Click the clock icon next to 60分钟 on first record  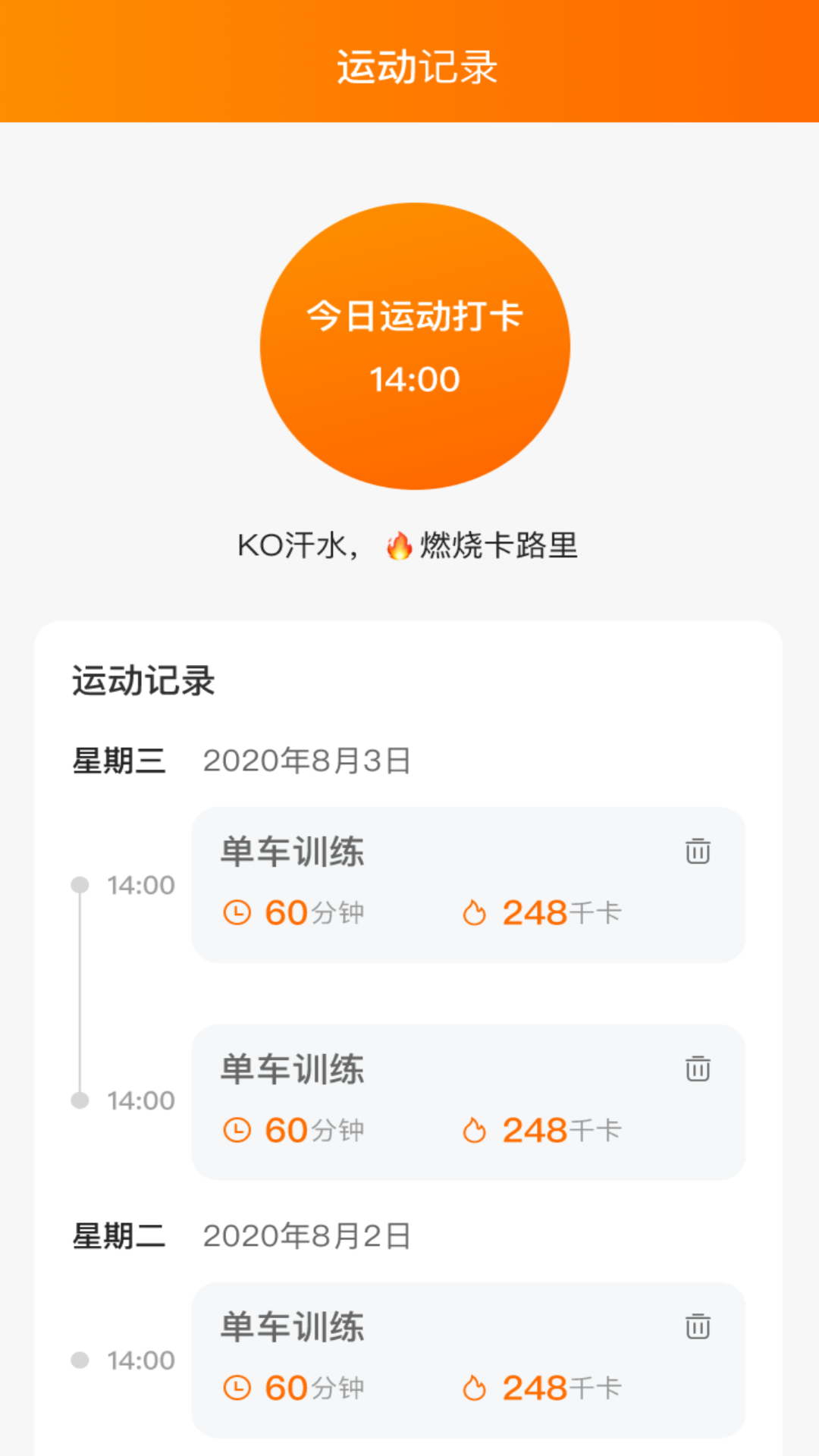[x=237, y=912]
